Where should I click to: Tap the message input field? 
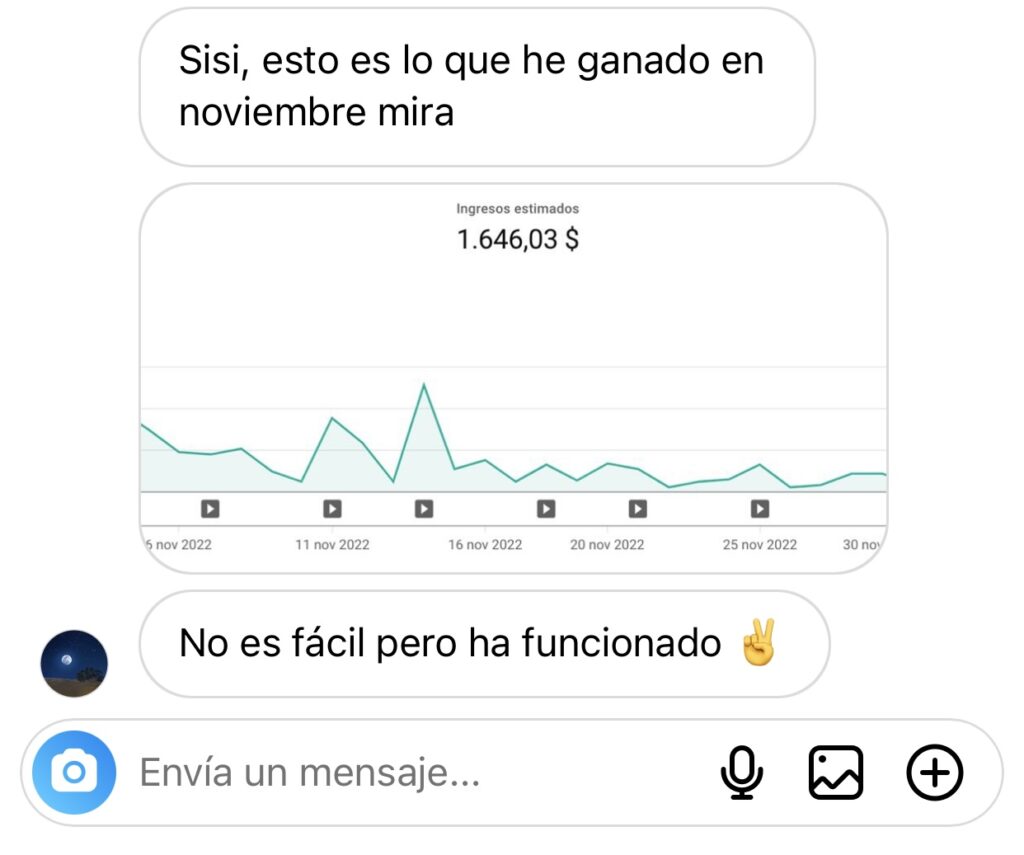click(x=400, y=773)
